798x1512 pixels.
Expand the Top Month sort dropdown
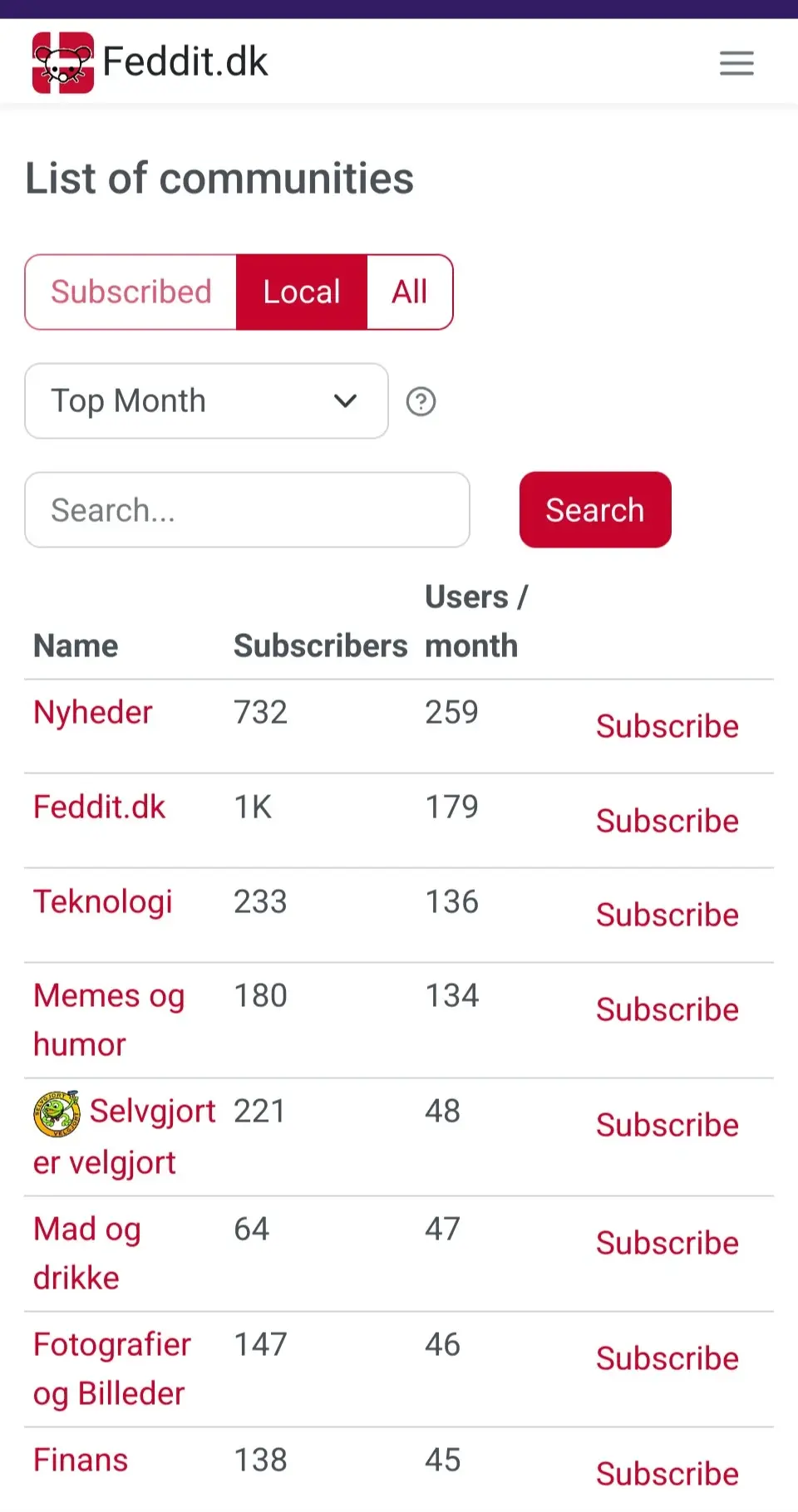coord(206,401)
